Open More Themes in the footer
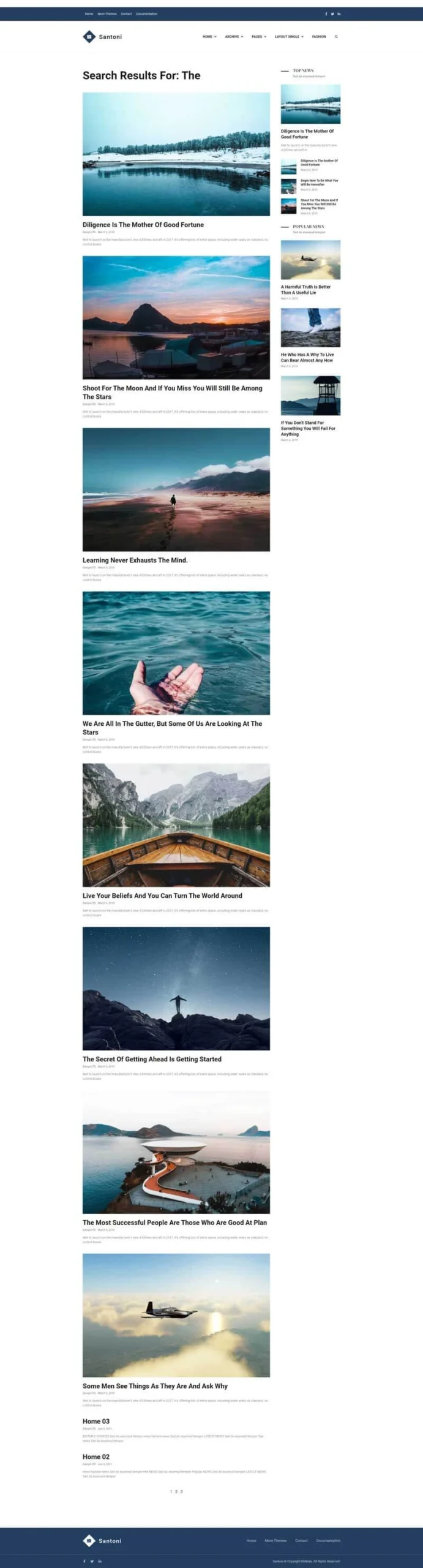Viewport: 423px width, 1568px height. (275, 1540)
